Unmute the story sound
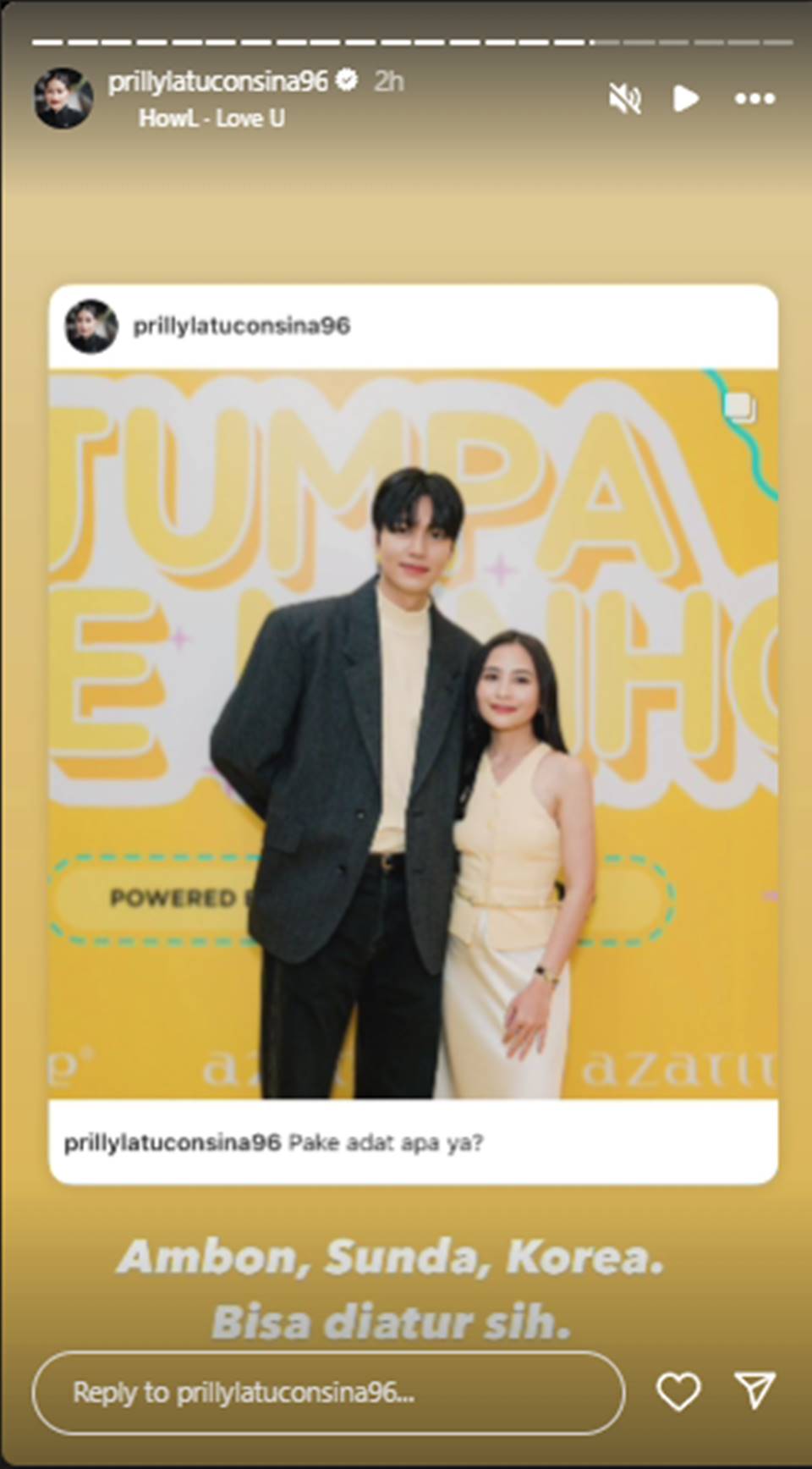812x1469 pixels. pyautogui.click(x=625, y=99)
